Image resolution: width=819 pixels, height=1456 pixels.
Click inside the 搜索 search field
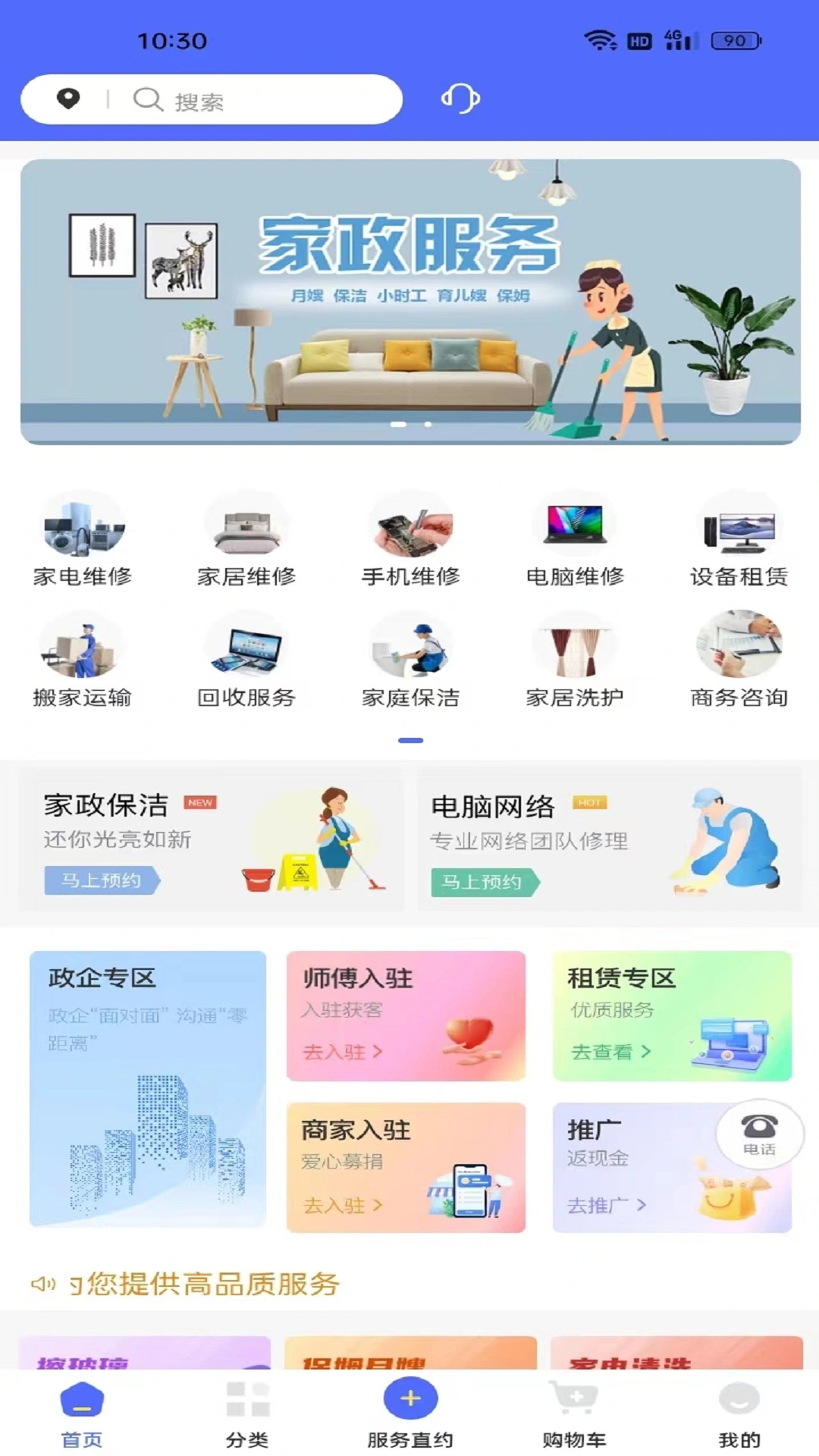pos(250,99)
